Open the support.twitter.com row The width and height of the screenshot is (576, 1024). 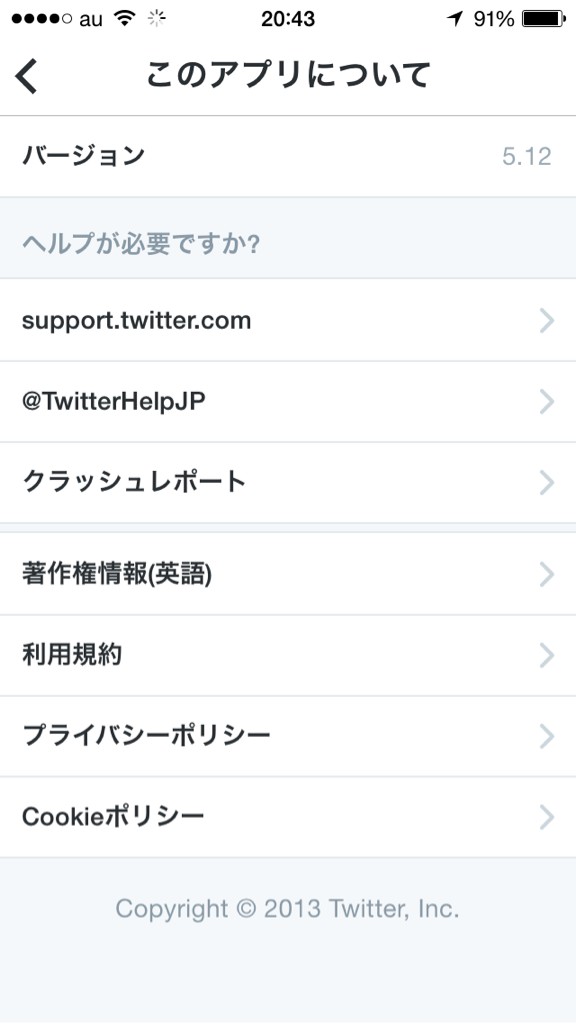click(x=288, y=320)
